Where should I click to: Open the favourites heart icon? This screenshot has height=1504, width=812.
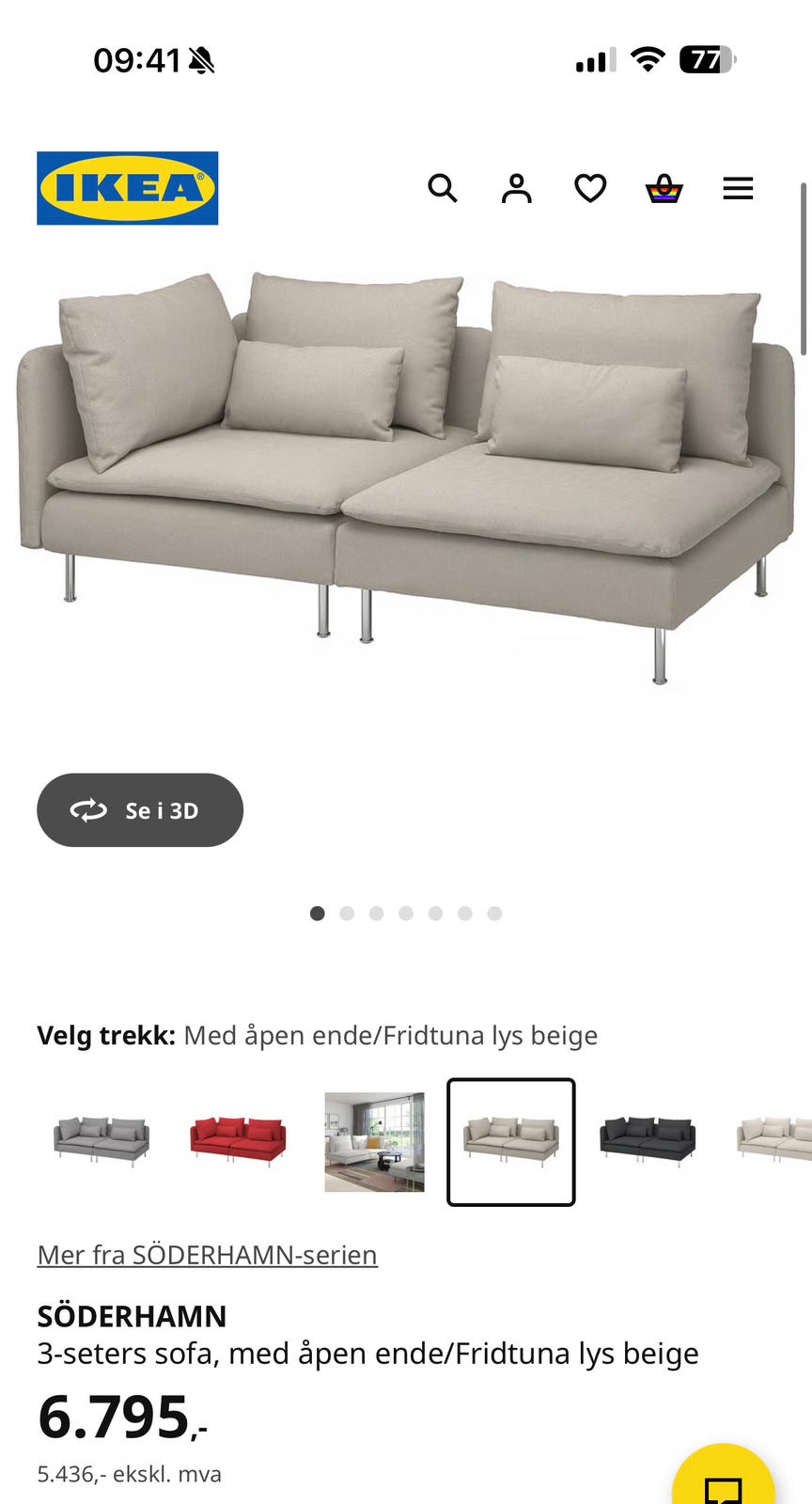pos(590,188)
